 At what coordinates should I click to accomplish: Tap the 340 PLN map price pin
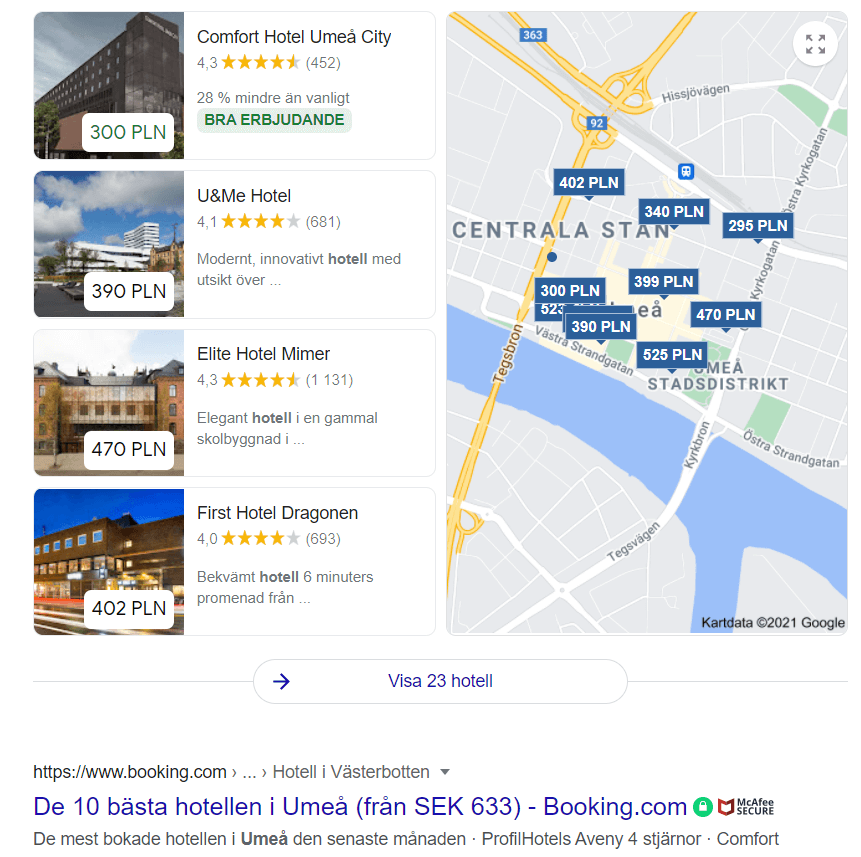674,212
